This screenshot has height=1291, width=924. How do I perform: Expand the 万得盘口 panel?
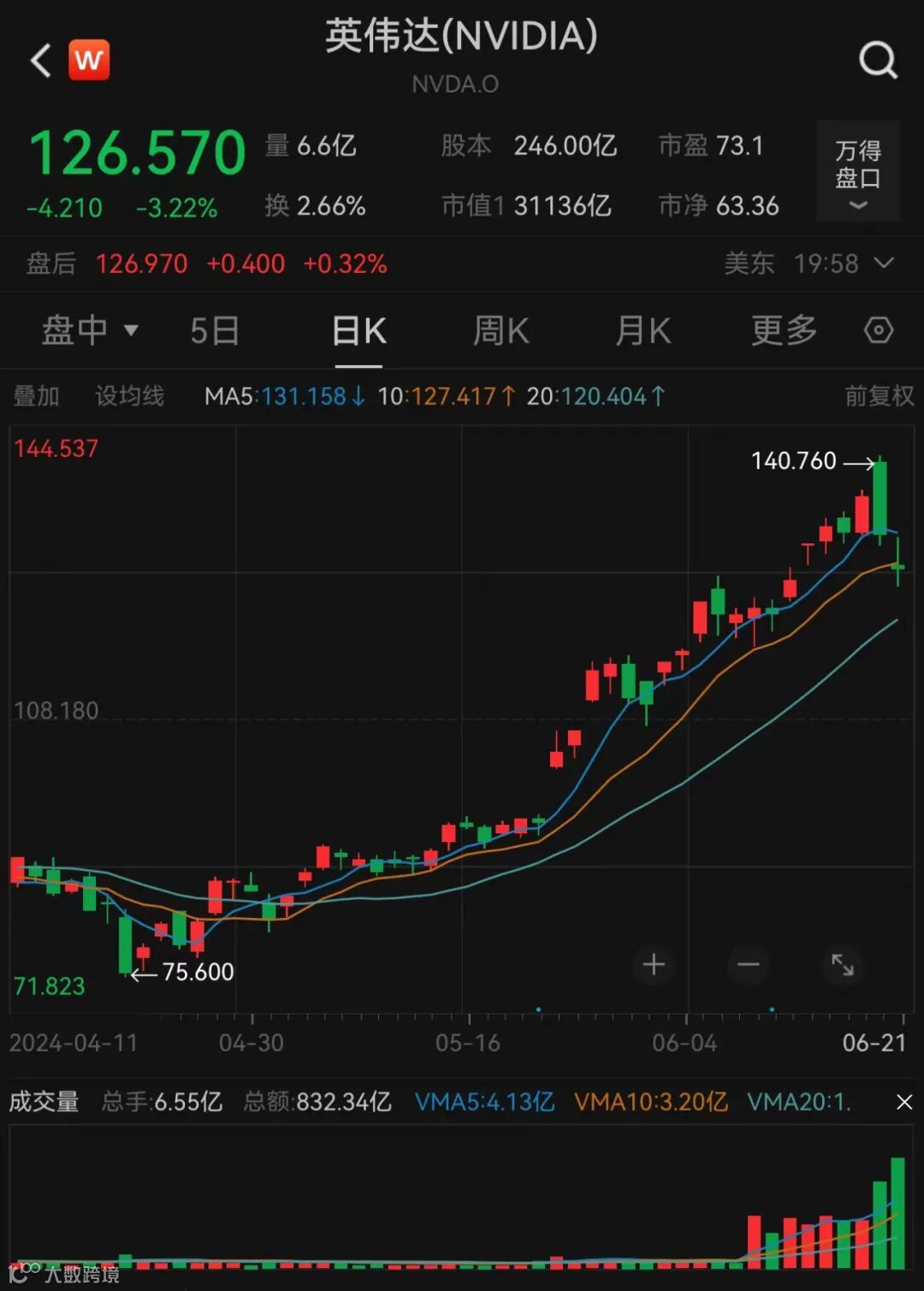pos(857,172)
